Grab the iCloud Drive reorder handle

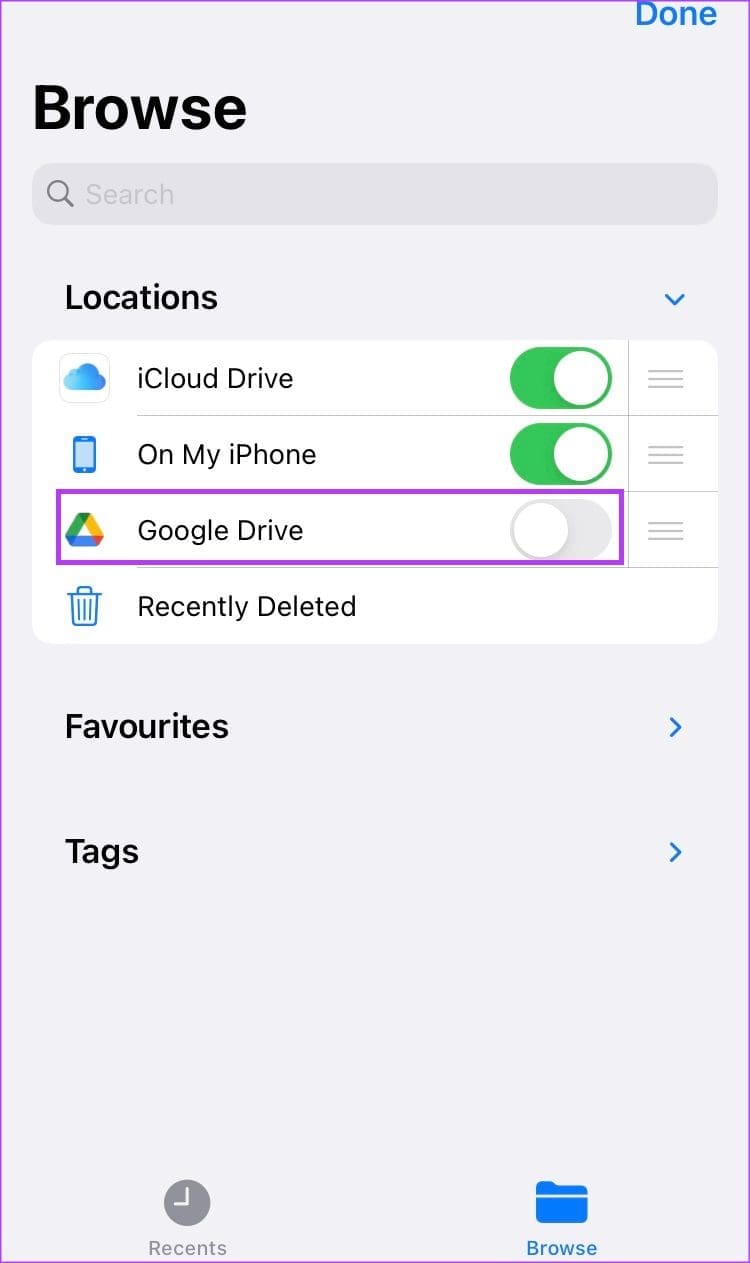(665, 378)
